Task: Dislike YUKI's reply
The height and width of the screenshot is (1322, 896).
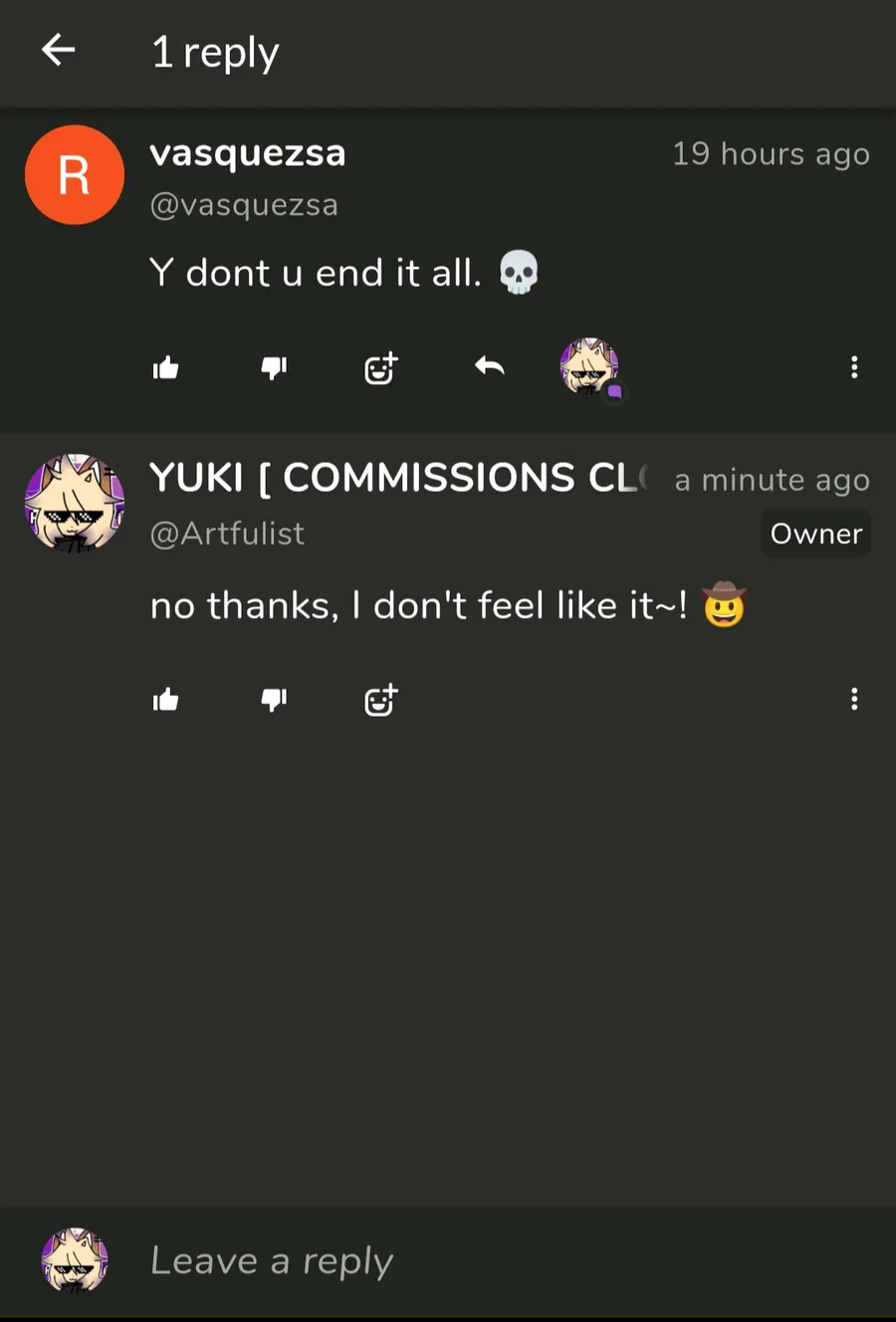Action: pyautogui.click(x=274, y=700)
